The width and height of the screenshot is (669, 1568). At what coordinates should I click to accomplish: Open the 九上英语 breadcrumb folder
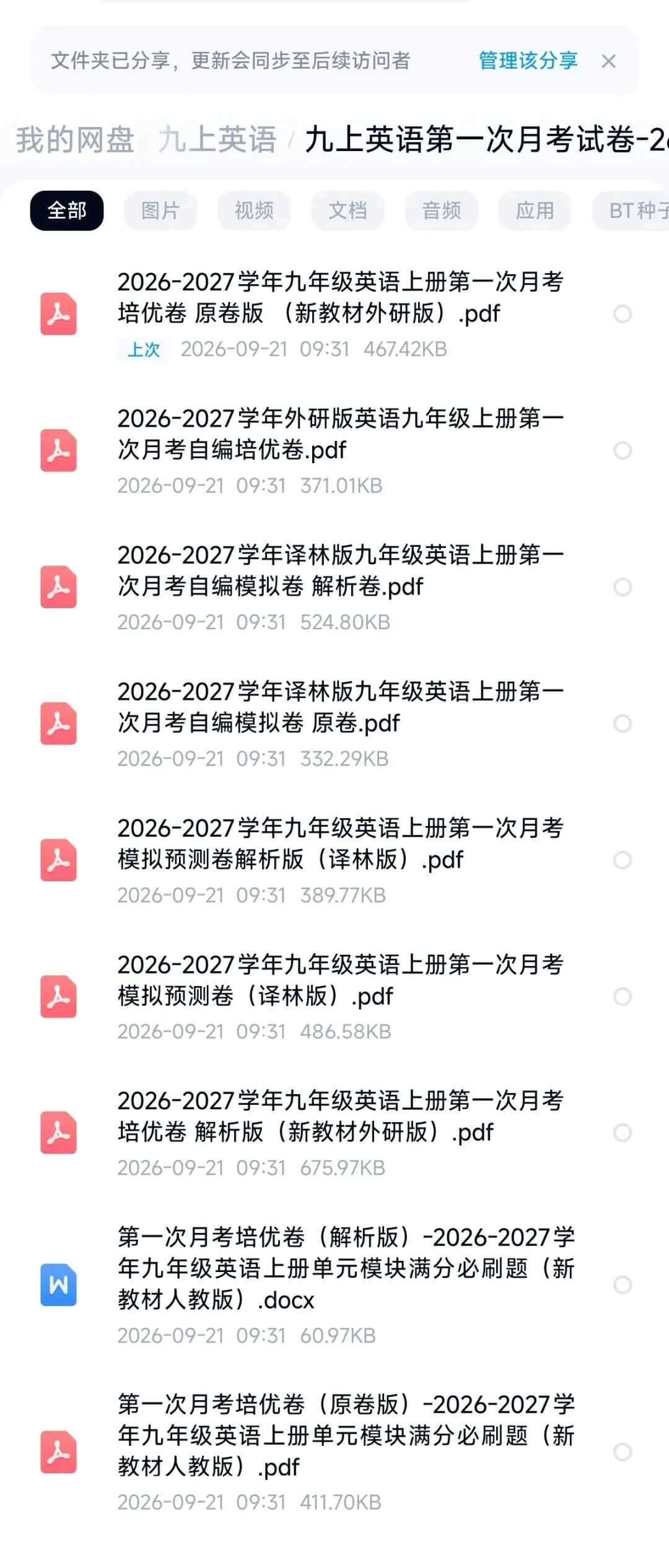[x=217, y=139]
